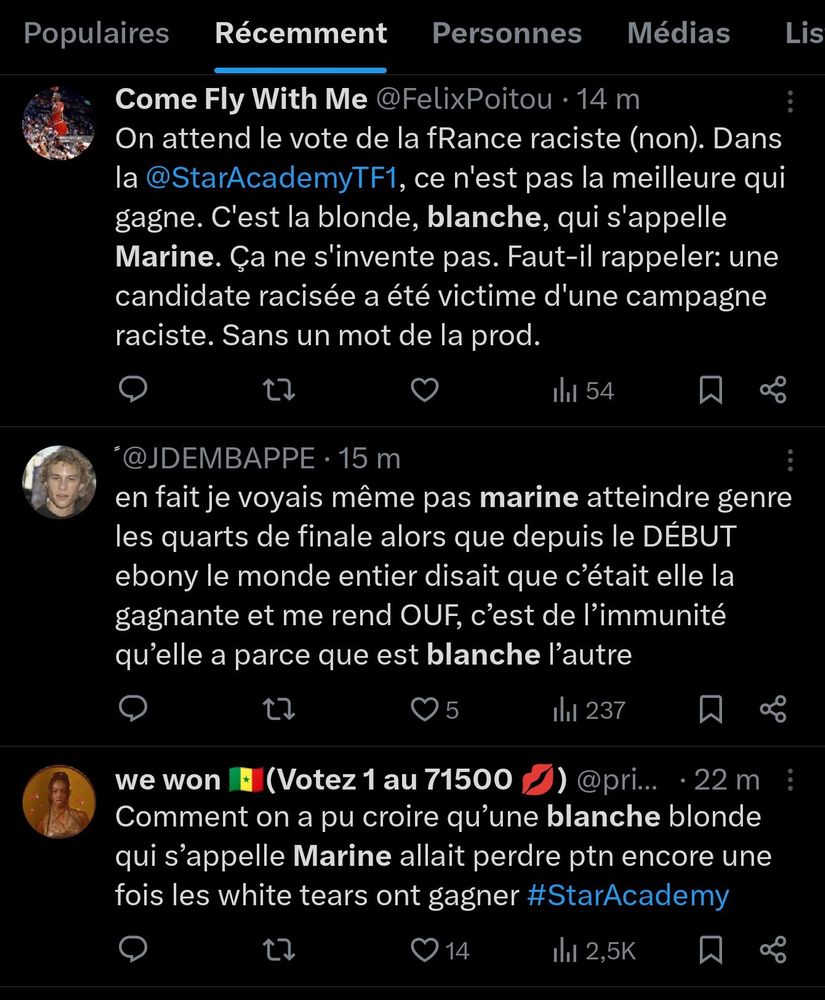Switch to the Personnes tab
The width and height of the screenshot is (825, 1000).
pyautogui.click(x=506, y=33)
